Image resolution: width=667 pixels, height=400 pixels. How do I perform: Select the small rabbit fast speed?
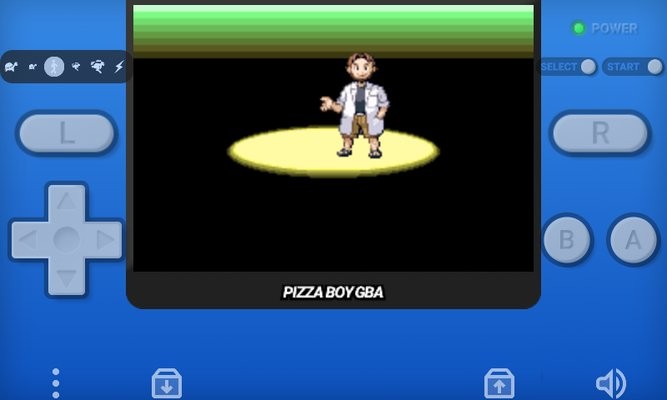click(x=76, y=67)
